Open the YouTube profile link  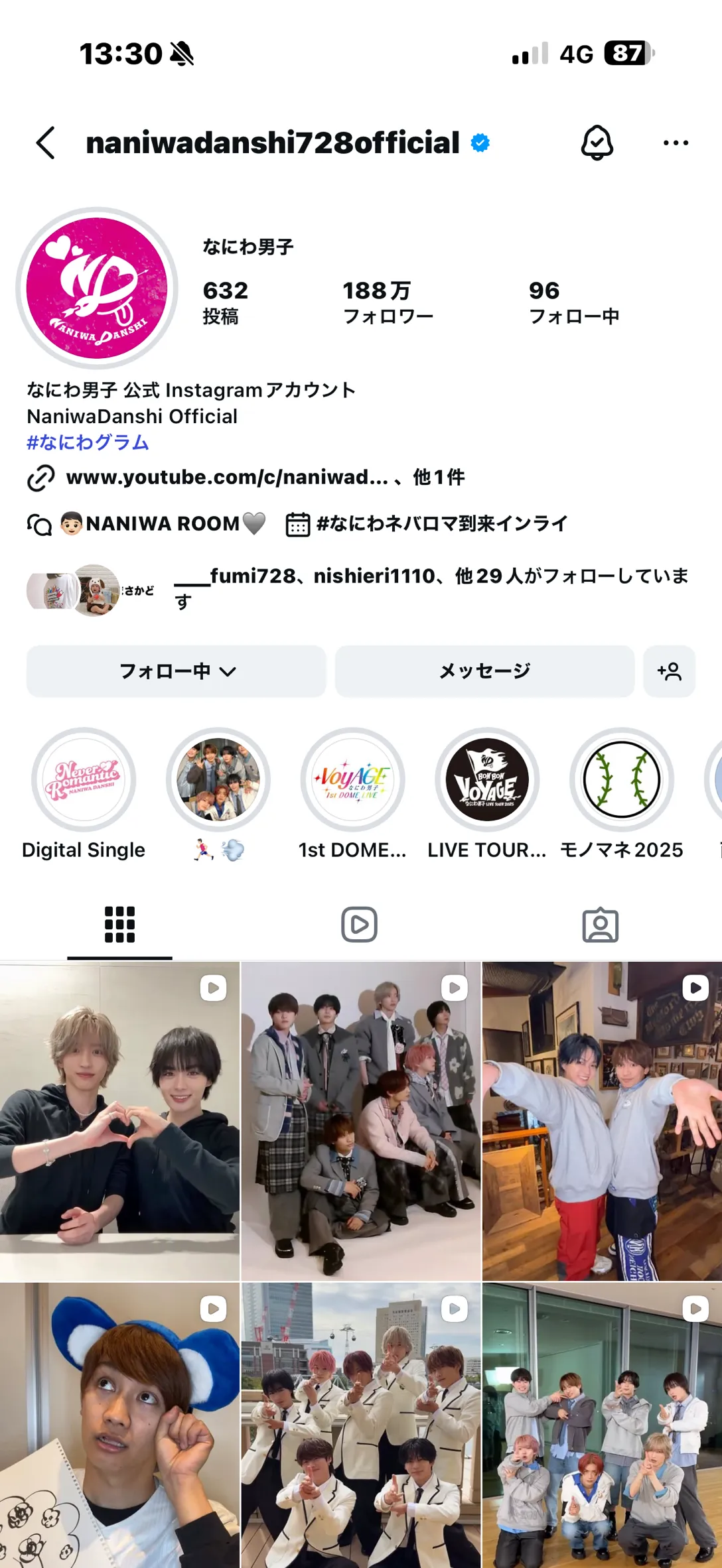(x=227, y=478)
